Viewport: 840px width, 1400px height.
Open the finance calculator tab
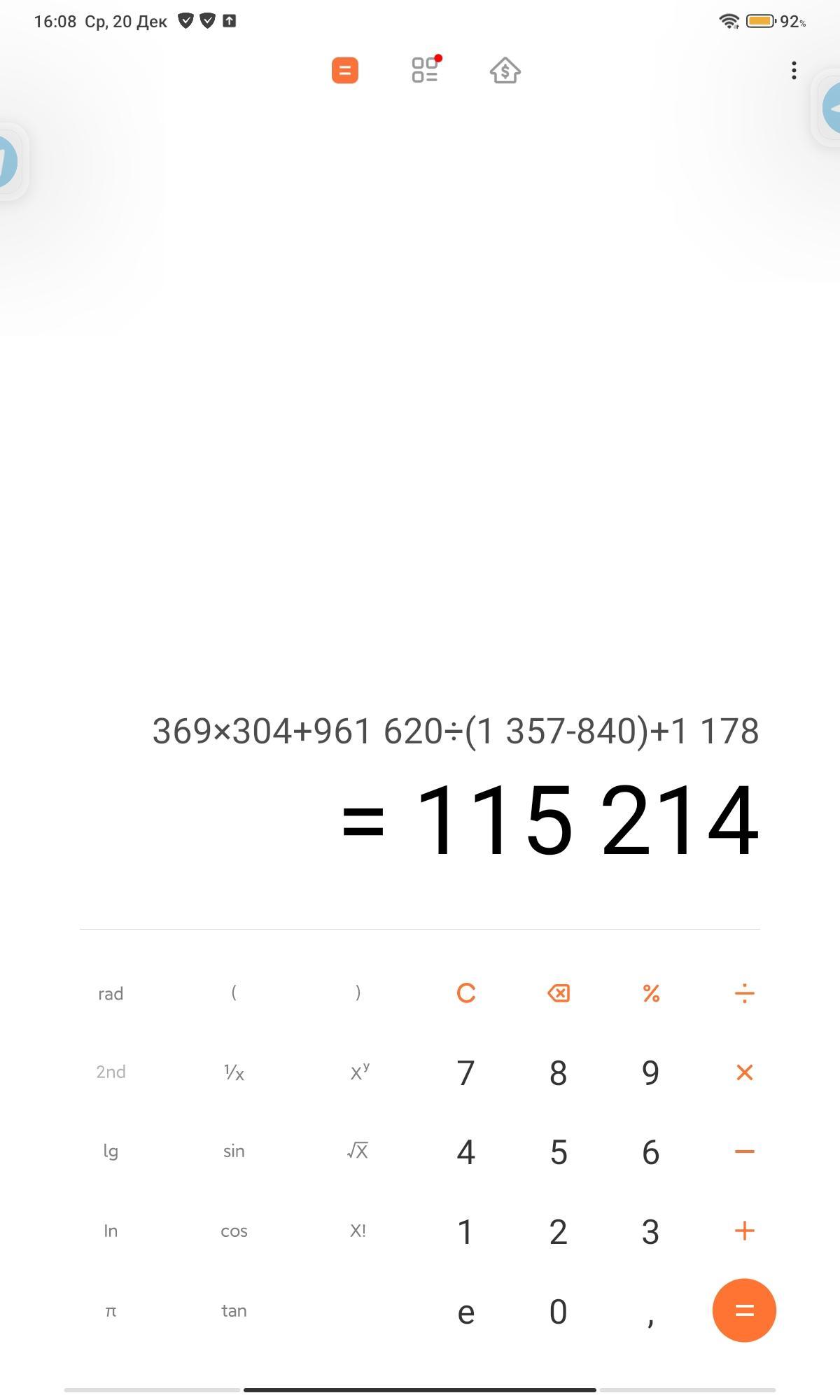(505, 71)
